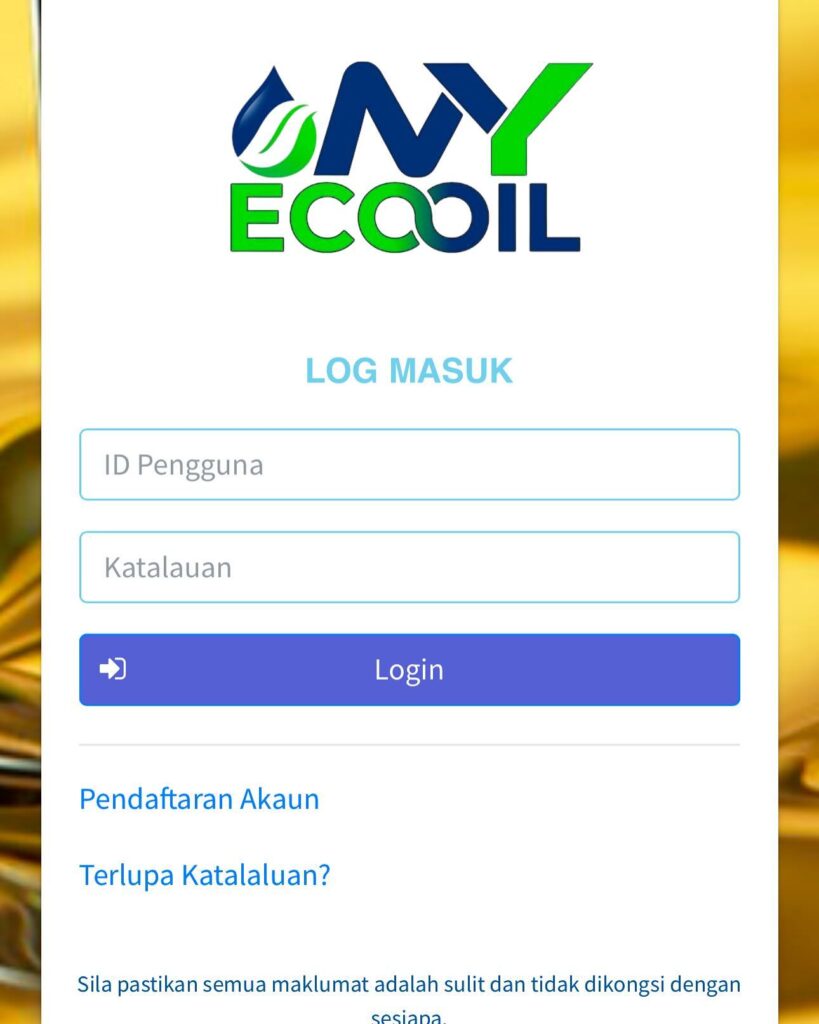Focus the Katalauan password field
This screenshot has width=819, height=1024.
point(409,567)
